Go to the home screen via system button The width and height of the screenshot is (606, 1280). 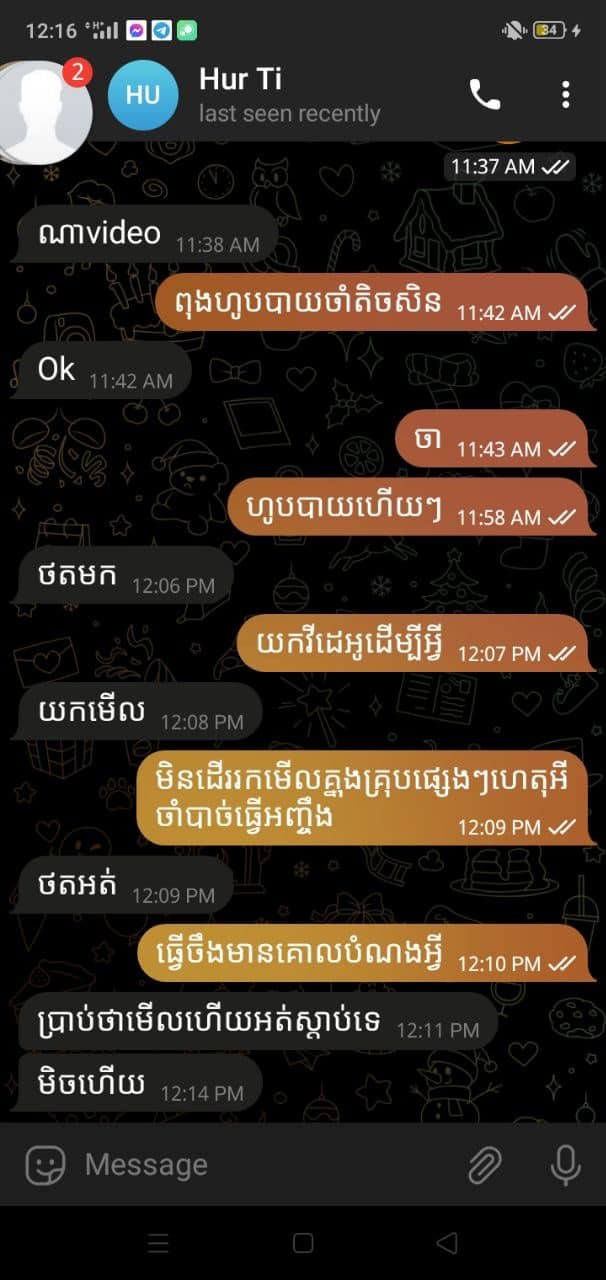tap(303, 1243)
